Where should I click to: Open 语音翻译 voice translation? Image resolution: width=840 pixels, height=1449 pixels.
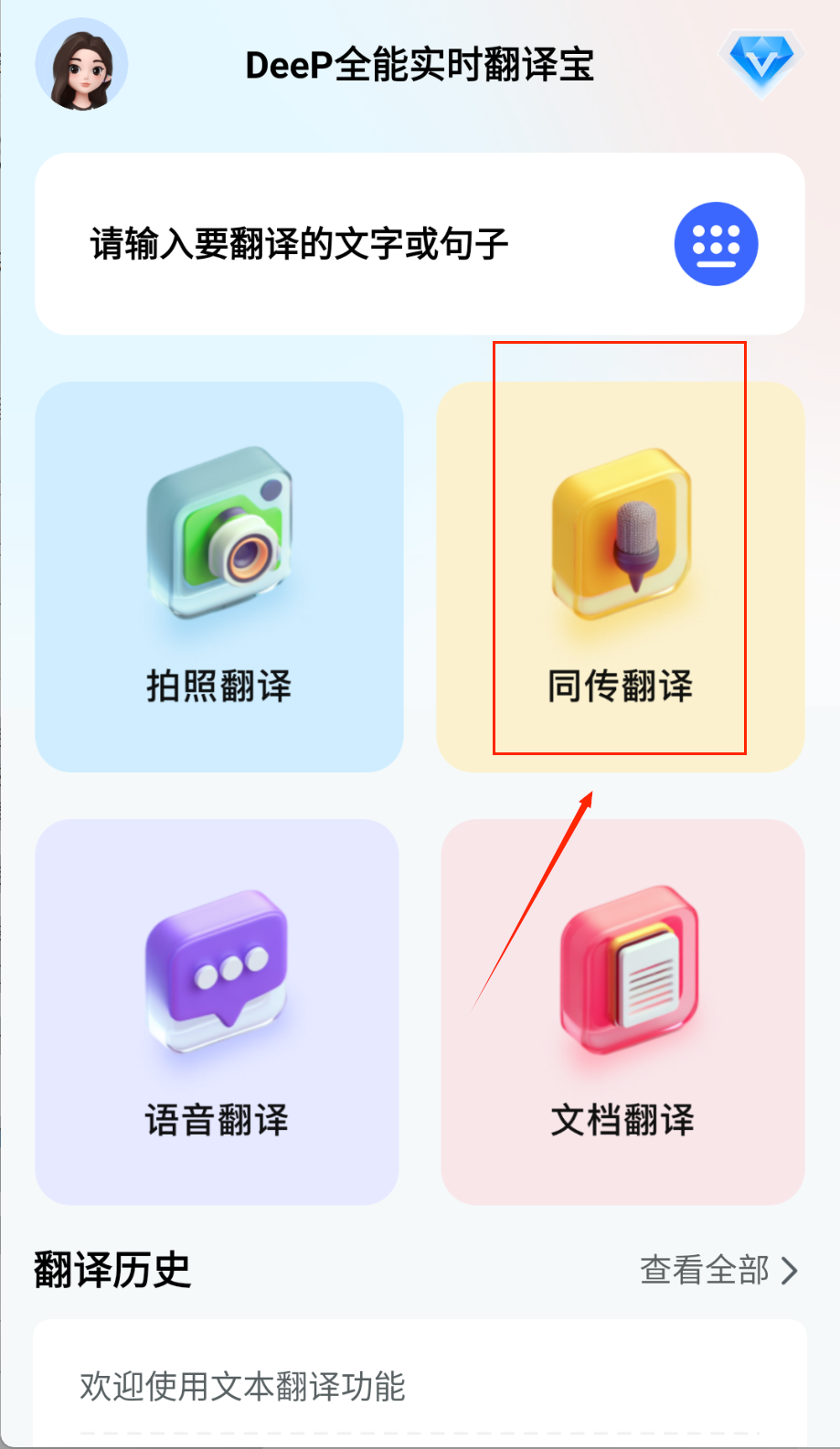pos(217,1012)
